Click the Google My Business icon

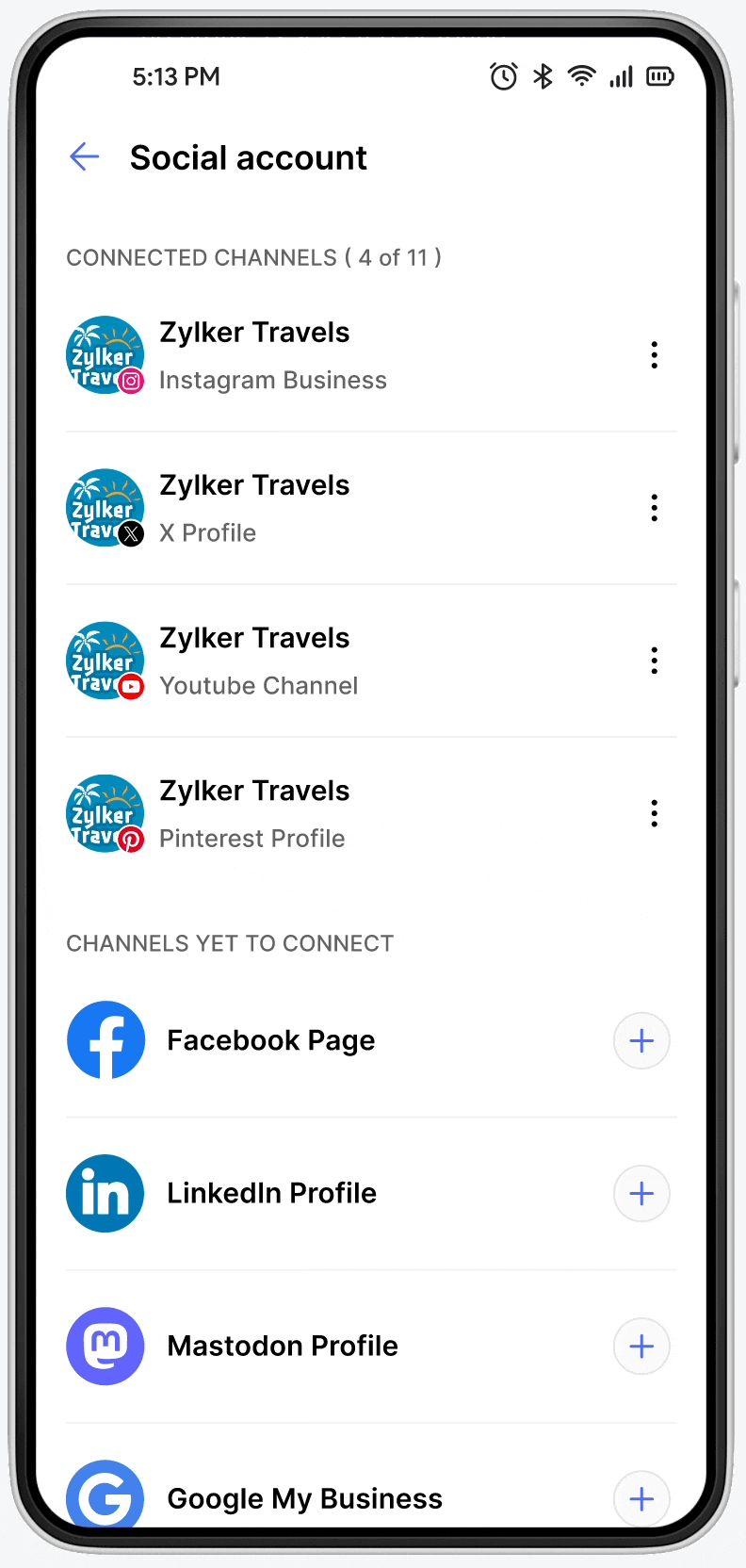105,1498
